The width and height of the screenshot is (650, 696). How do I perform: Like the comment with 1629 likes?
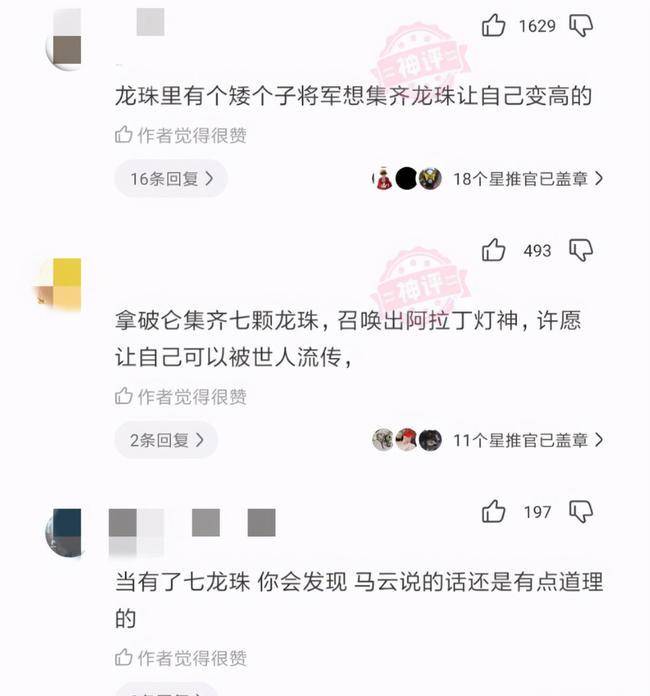point(493,26)
